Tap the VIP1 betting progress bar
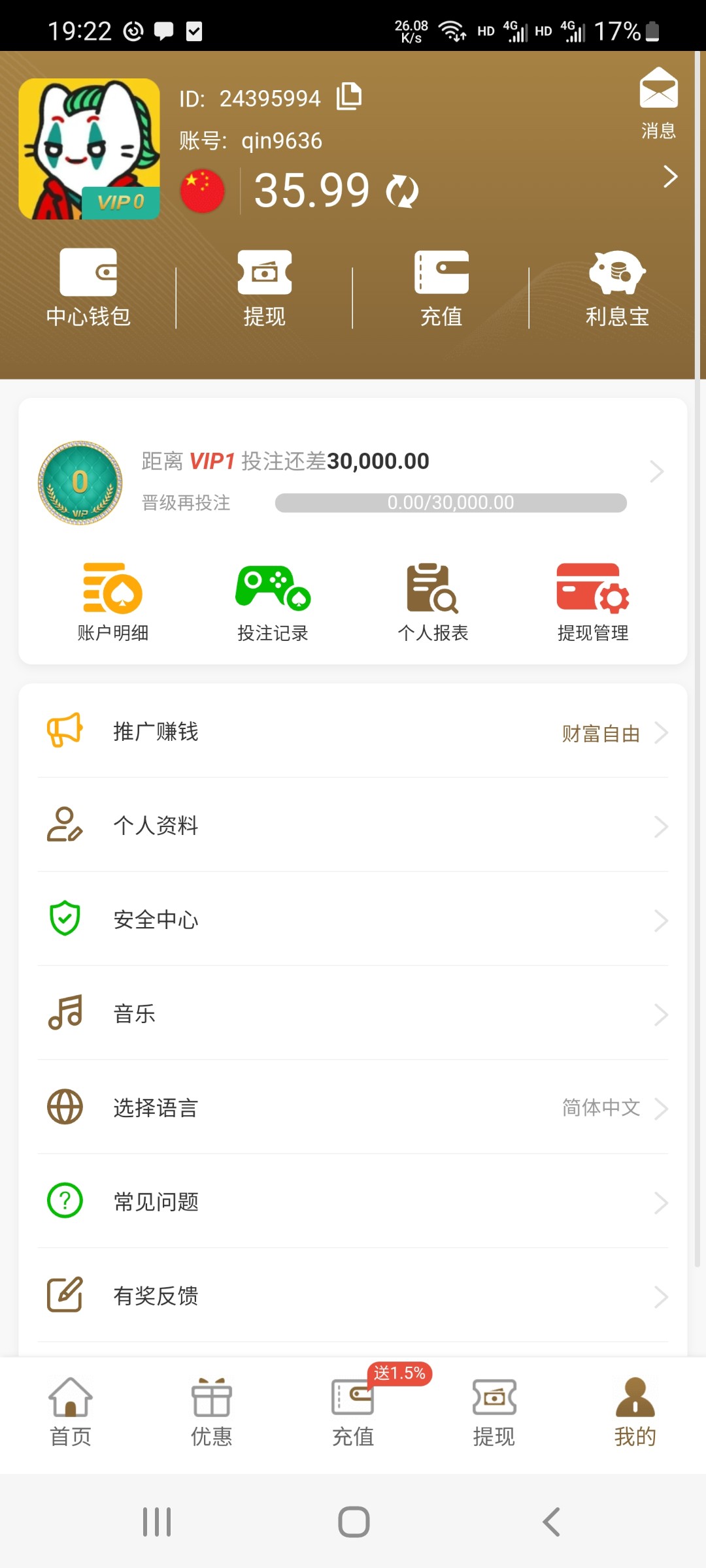706x1568 pixels. coord(451,502)
